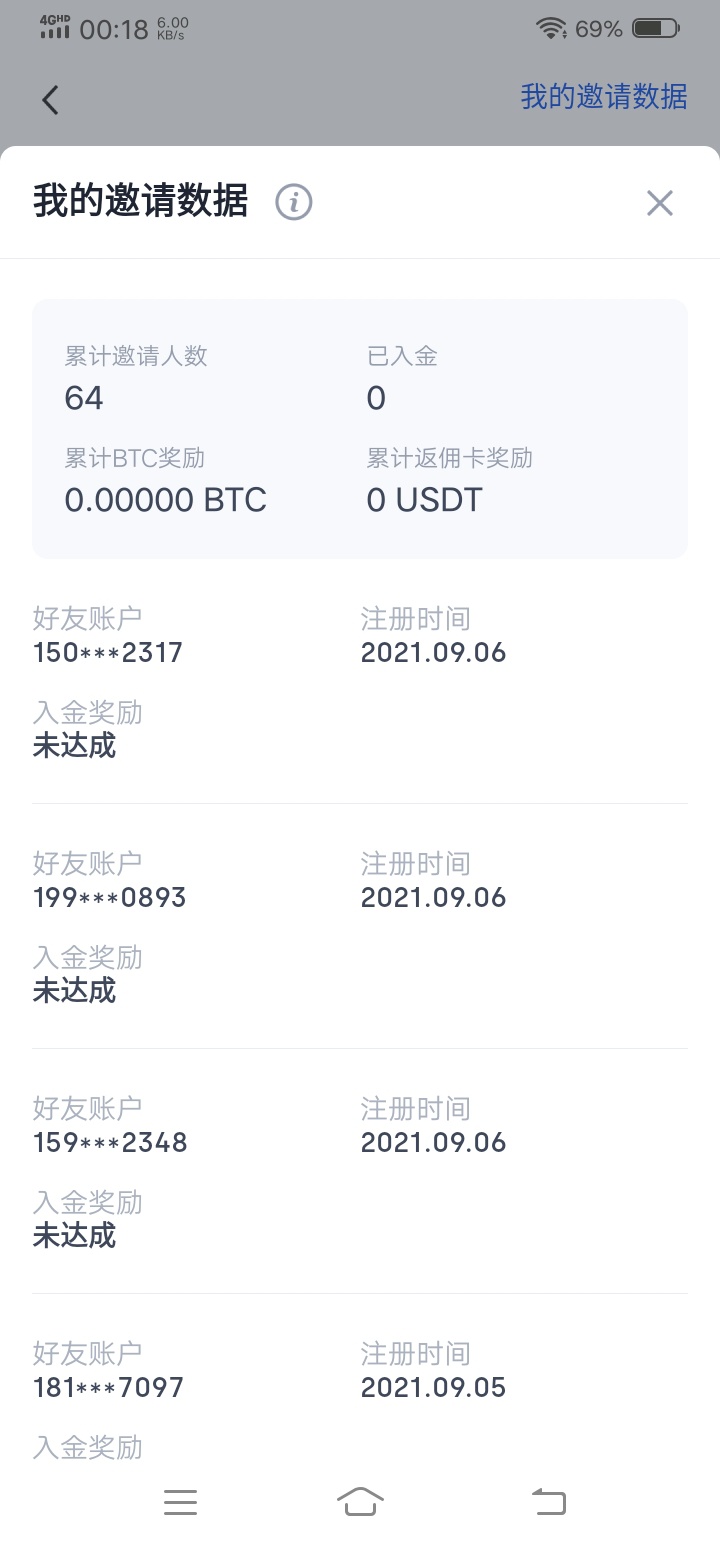This screenshot has width=720, height=1544.
Task: Go to the phone's home screen
Action: point(360,1502)
